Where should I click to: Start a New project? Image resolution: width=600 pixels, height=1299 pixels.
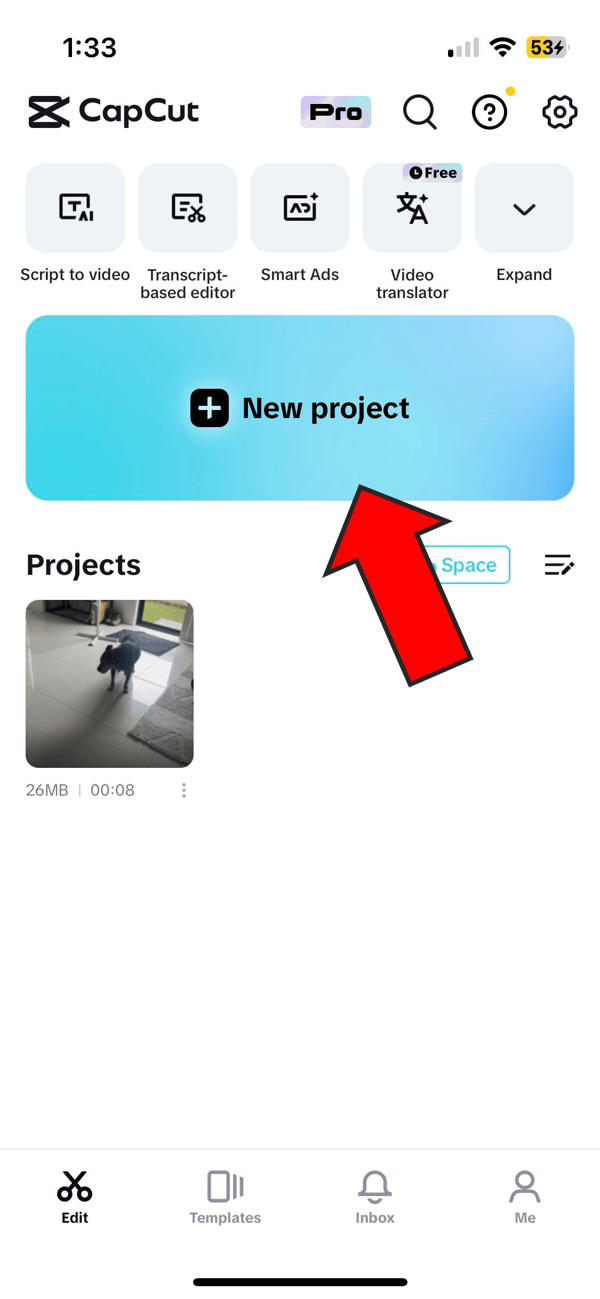[x=300, y=408]
